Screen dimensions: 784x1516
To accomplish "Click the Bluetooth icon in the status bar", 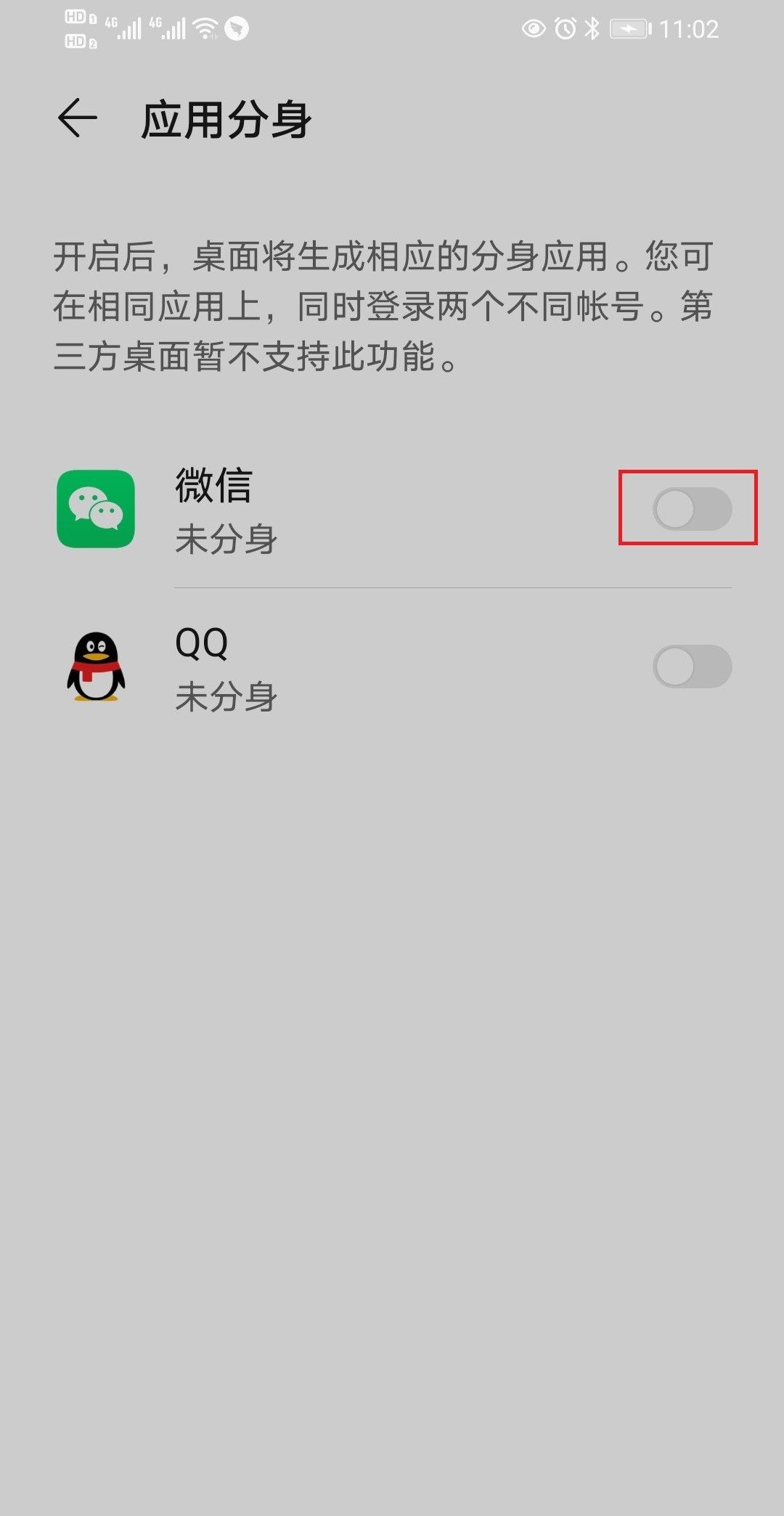I will (593, 28).
